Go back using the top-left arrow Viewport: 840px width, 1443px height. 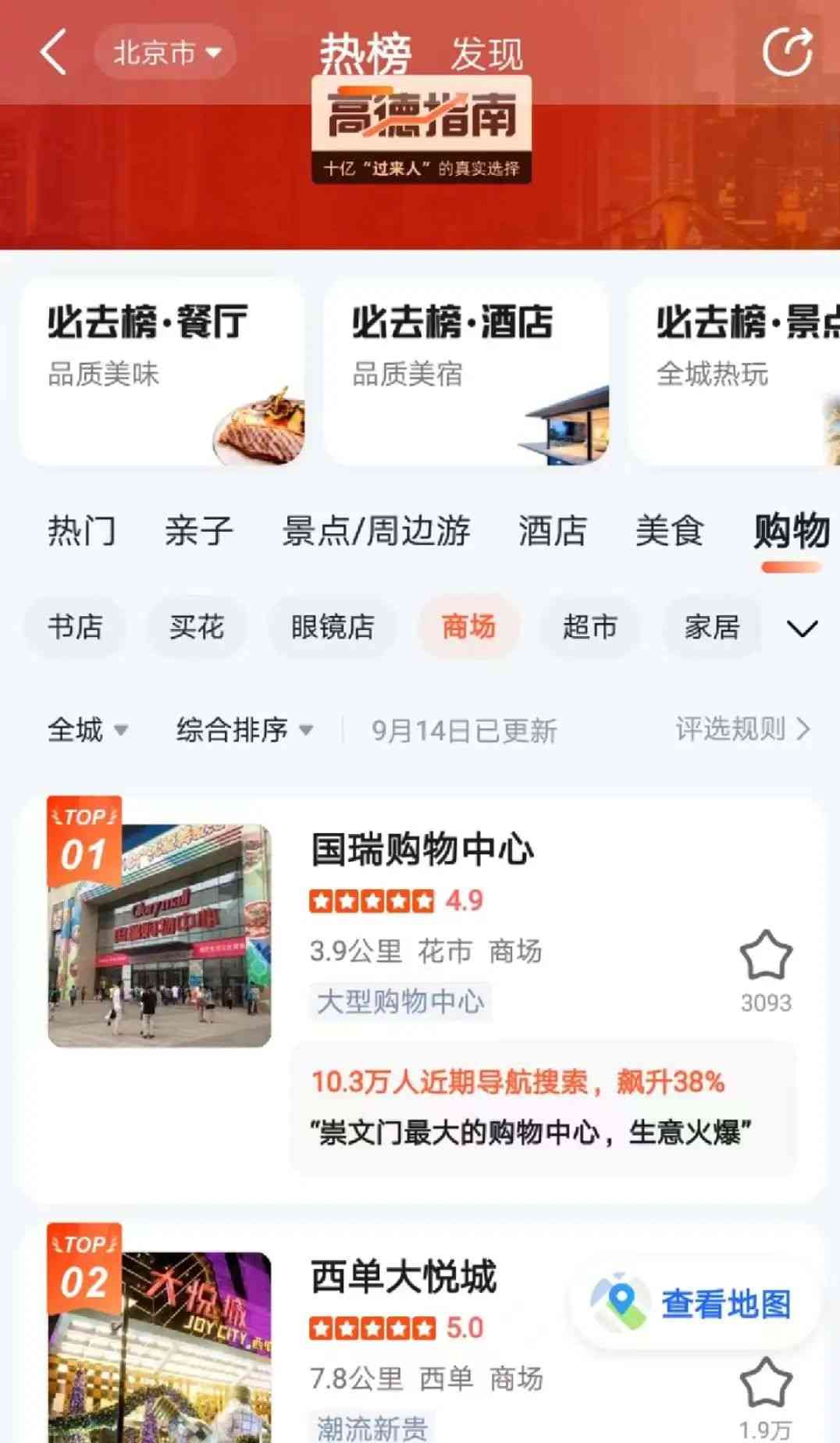pos(53,53)
